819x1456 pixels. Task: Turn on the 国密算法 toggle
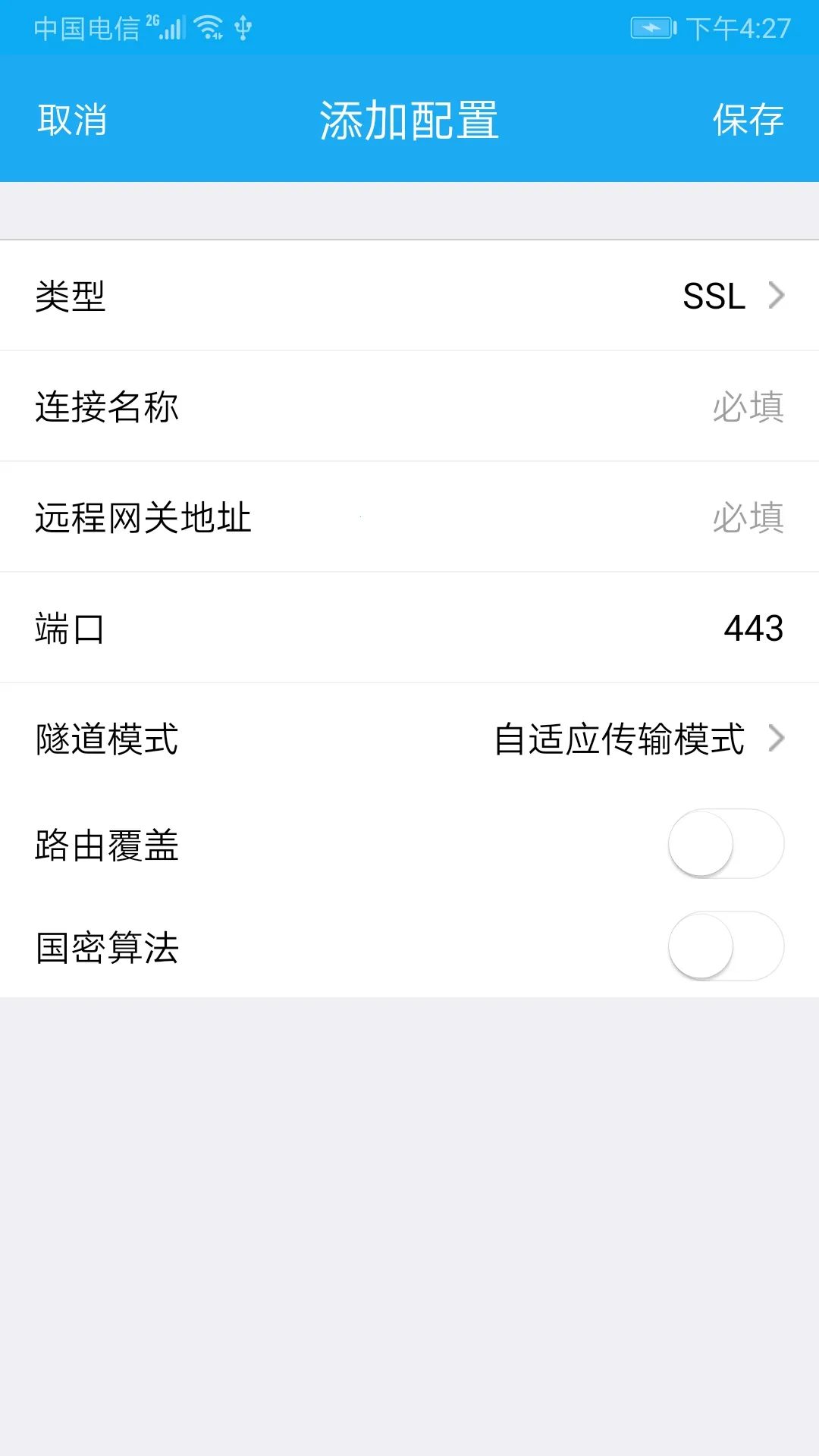tap(725, 946)
